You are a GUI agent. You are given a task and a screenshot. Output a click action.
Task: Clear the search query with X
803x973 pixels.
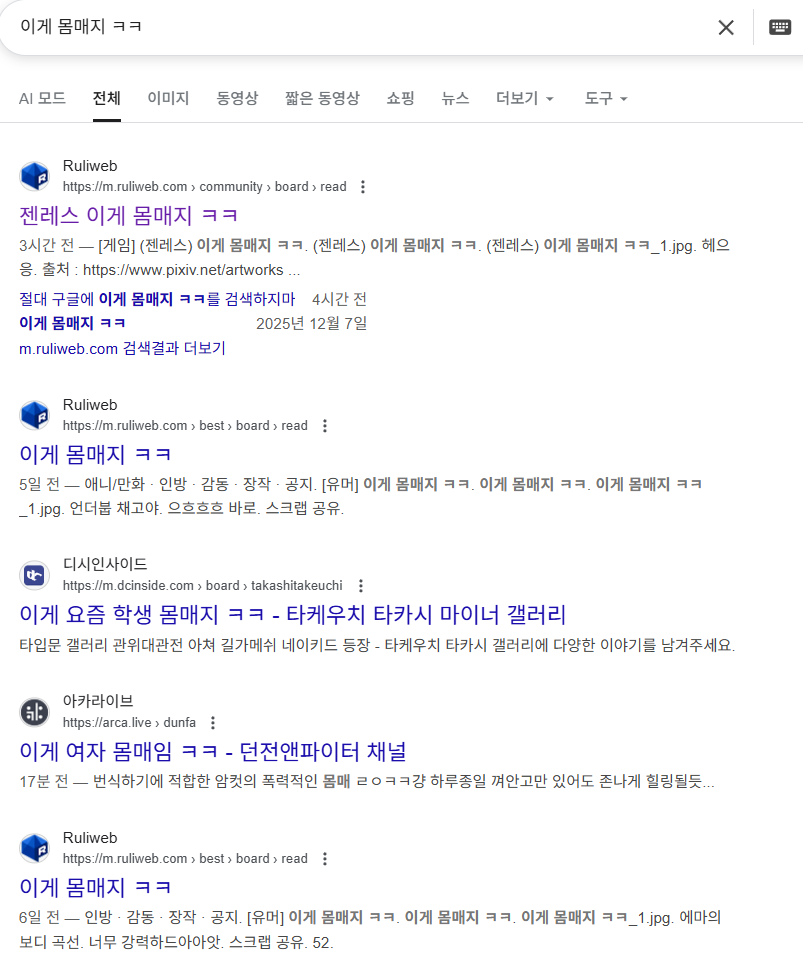[x=726, y=27]
